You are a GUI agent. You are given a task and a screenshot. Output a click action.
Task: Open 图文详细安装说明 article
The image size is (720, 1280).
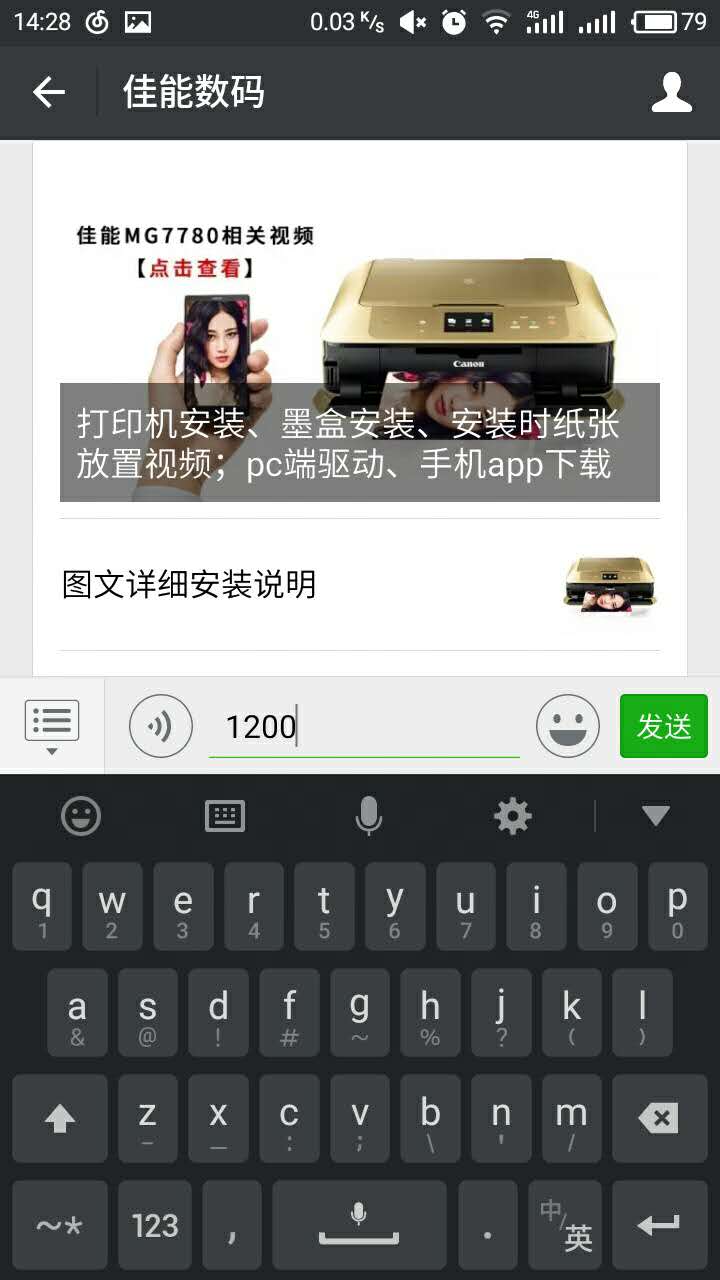pos(360,585)
